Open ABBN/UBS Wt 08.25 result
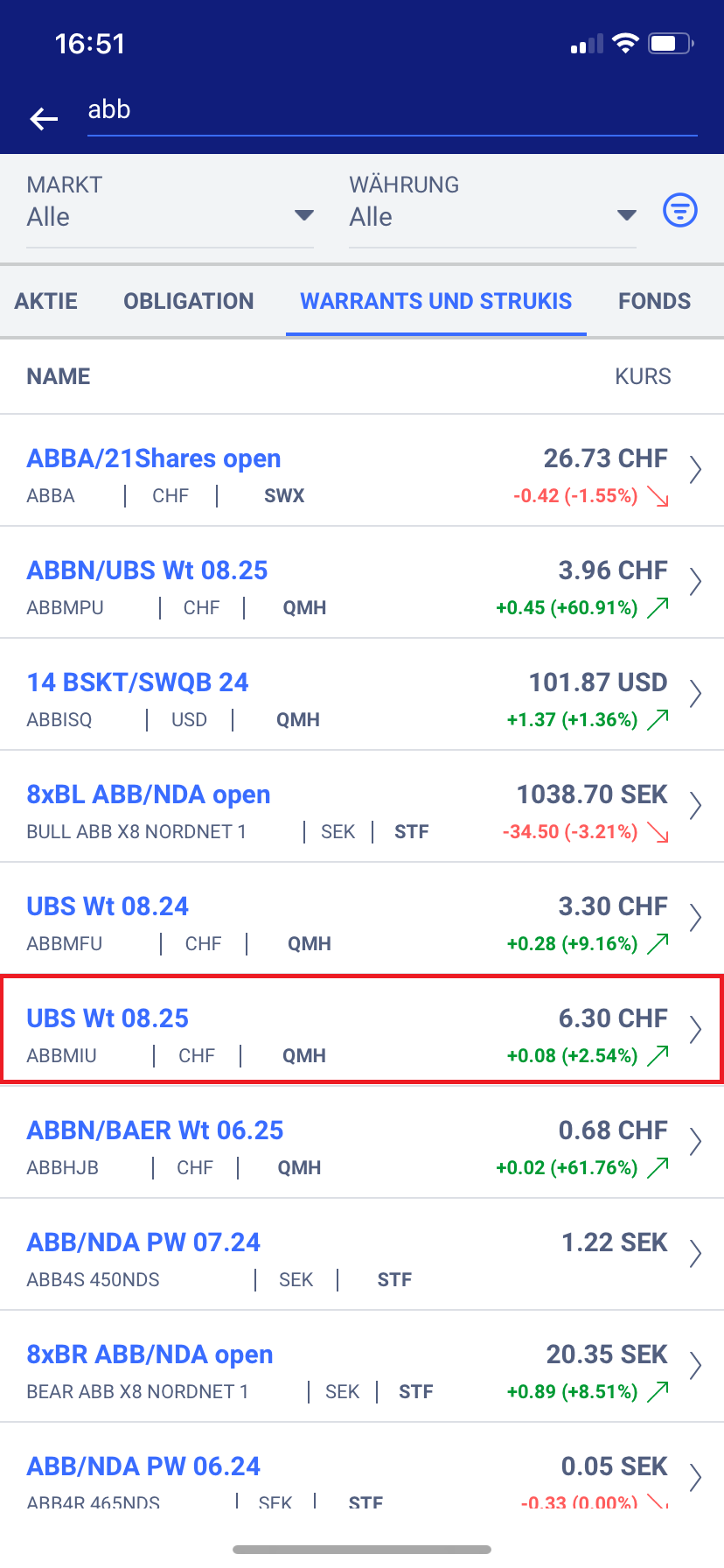Image resolution: width=724 pixels, height=1568 pixels. (362, 583)
